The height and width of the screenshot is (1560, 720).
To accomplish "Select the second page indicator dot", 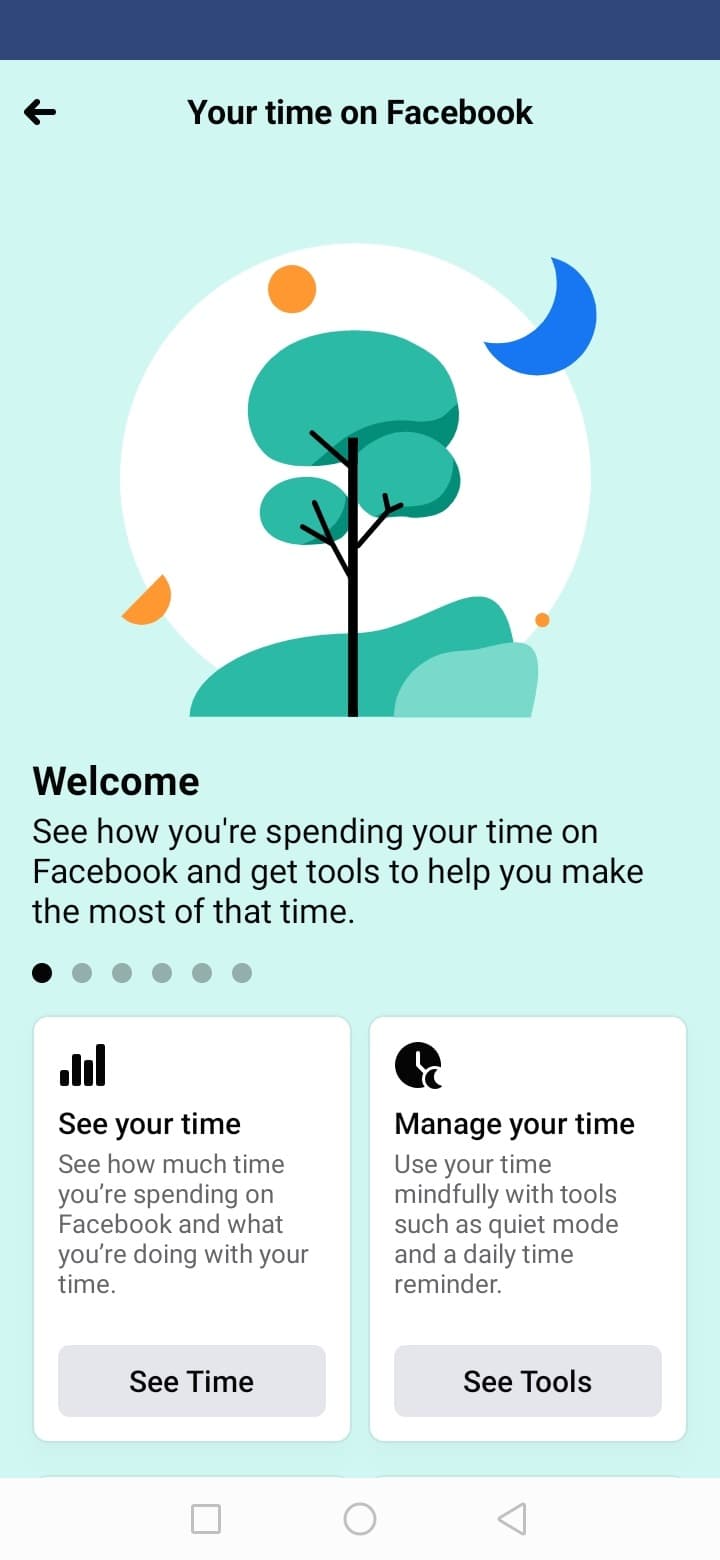I will pos(82,973).
